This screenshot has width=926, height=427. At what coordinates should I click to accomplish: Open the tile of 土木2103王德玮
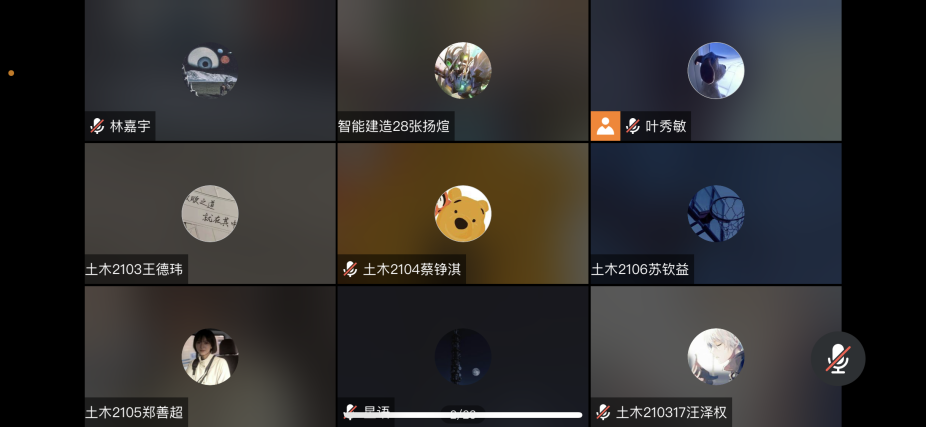(x=210, y=213)
